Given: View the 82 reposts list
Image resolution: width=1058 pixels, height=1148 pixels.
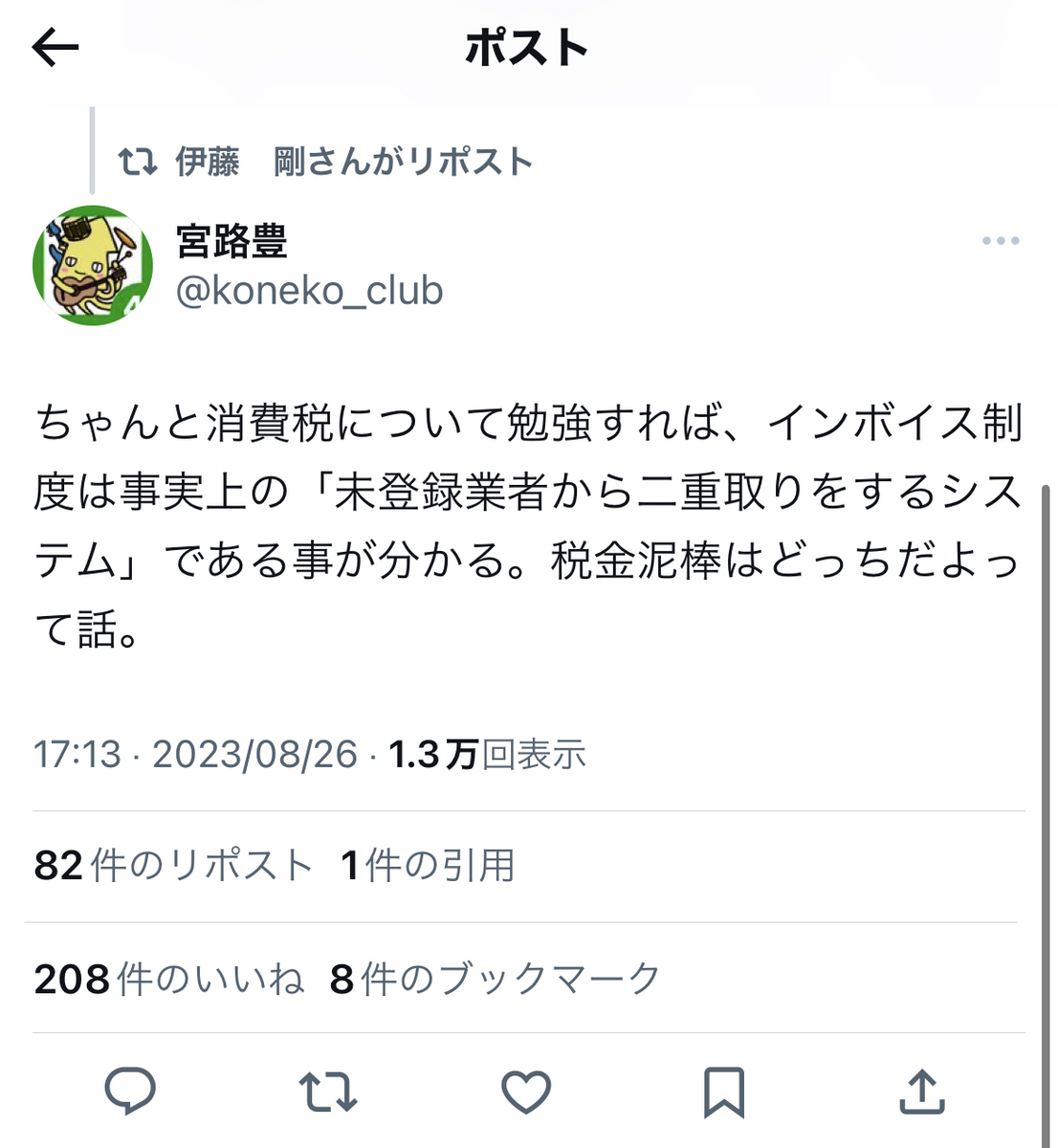Looking at the screenshot, I should (x=173, y=865).
